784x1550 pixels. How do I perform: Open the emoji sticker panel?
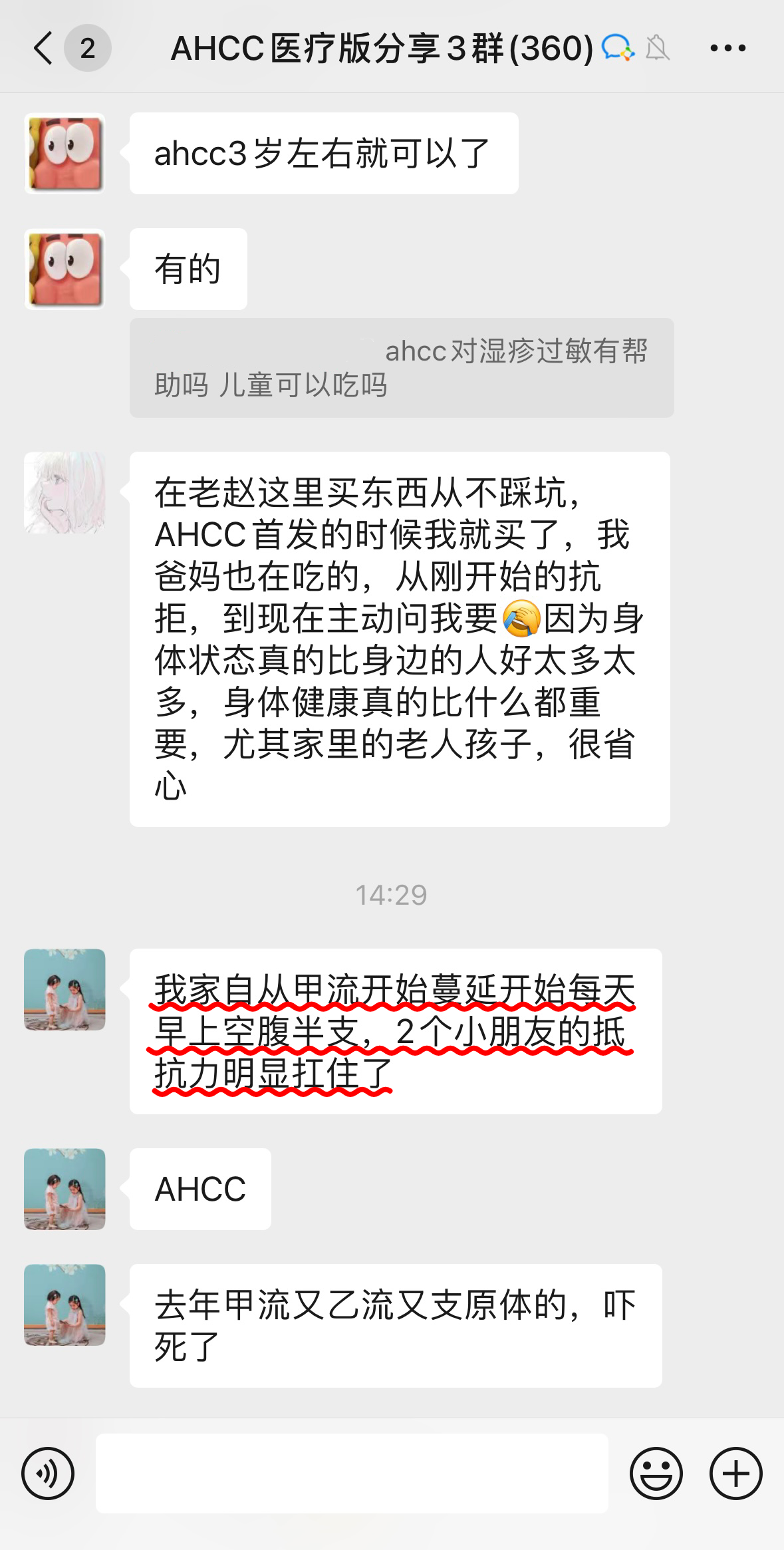point(656,1473)
